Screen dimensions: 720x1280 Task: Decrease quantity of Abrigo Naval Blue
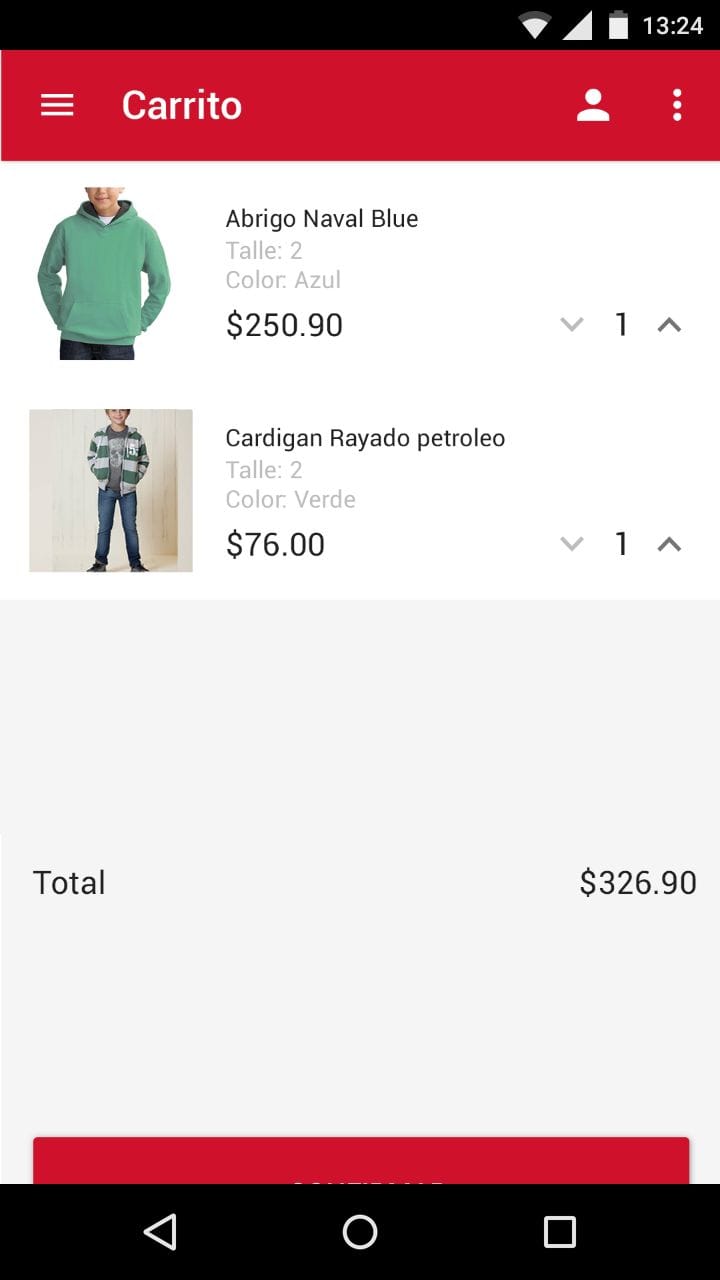coord(572,325)
